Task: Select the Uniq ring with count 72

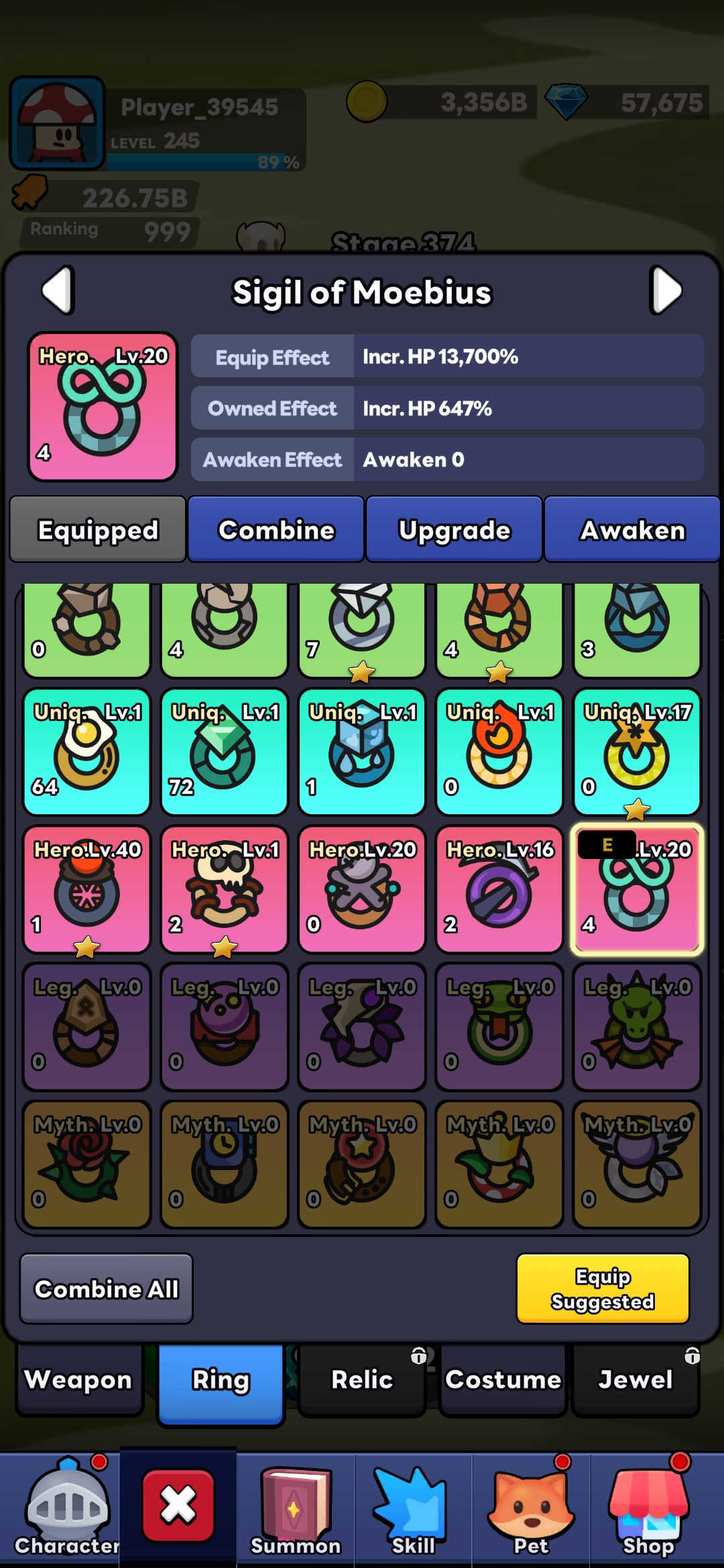Action: click(225, 752)
